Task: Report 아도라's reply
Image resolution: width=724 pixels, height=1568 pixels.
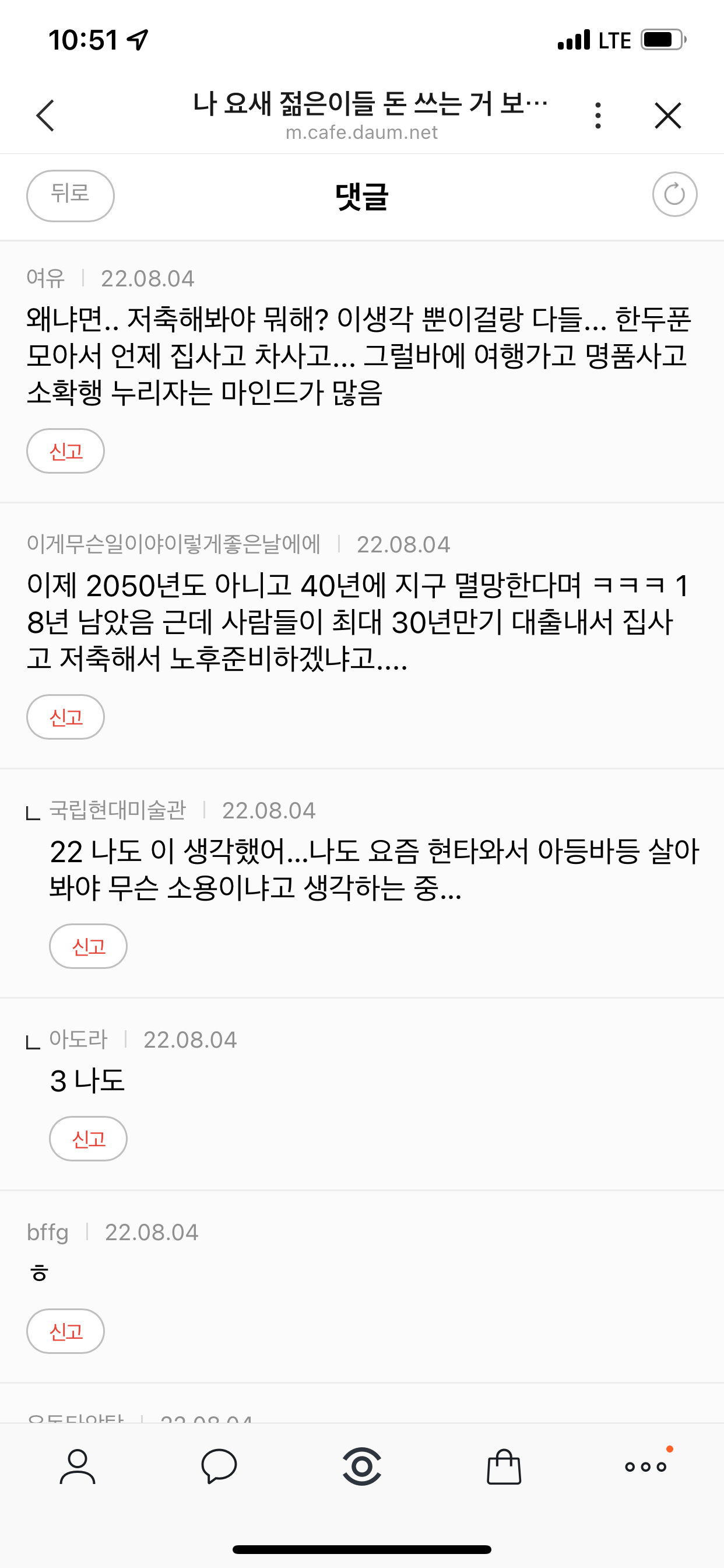Action: pyautogui.click(x=89, y=1138)
